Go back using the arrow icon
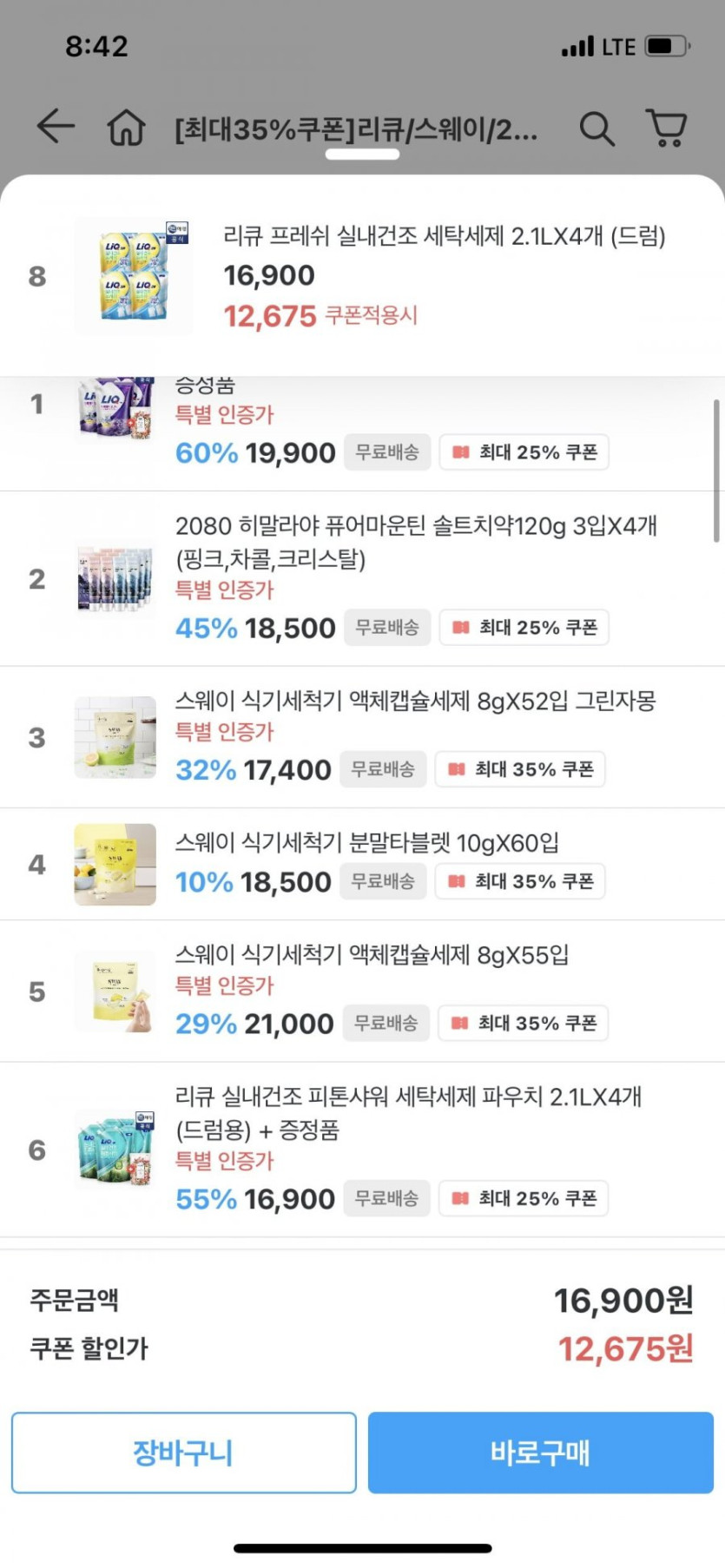Viewport: 725px width, 1568px height. (56, 127)
